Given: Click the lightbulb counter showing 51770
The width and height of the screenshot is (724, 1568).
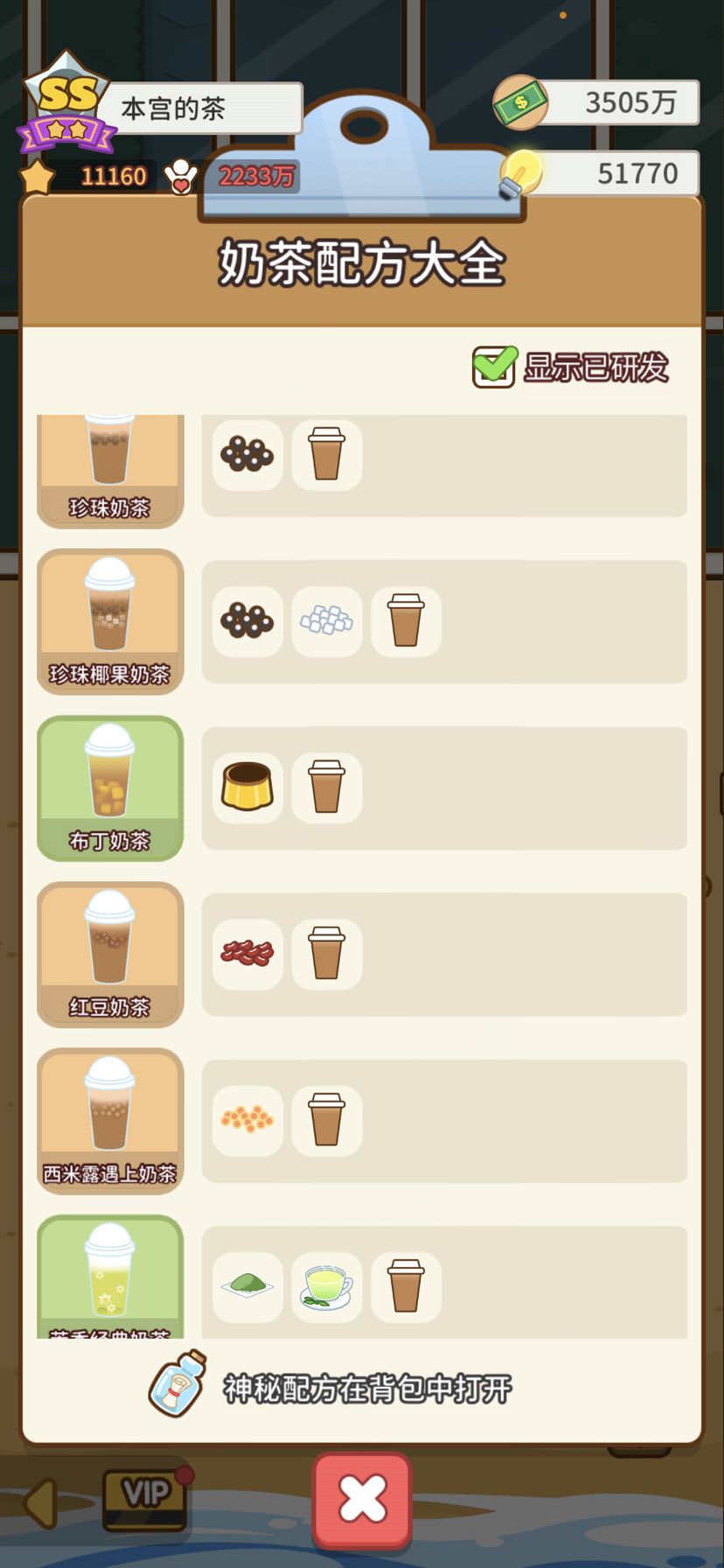Looking at the screenshot, I should tap(612, 173).
